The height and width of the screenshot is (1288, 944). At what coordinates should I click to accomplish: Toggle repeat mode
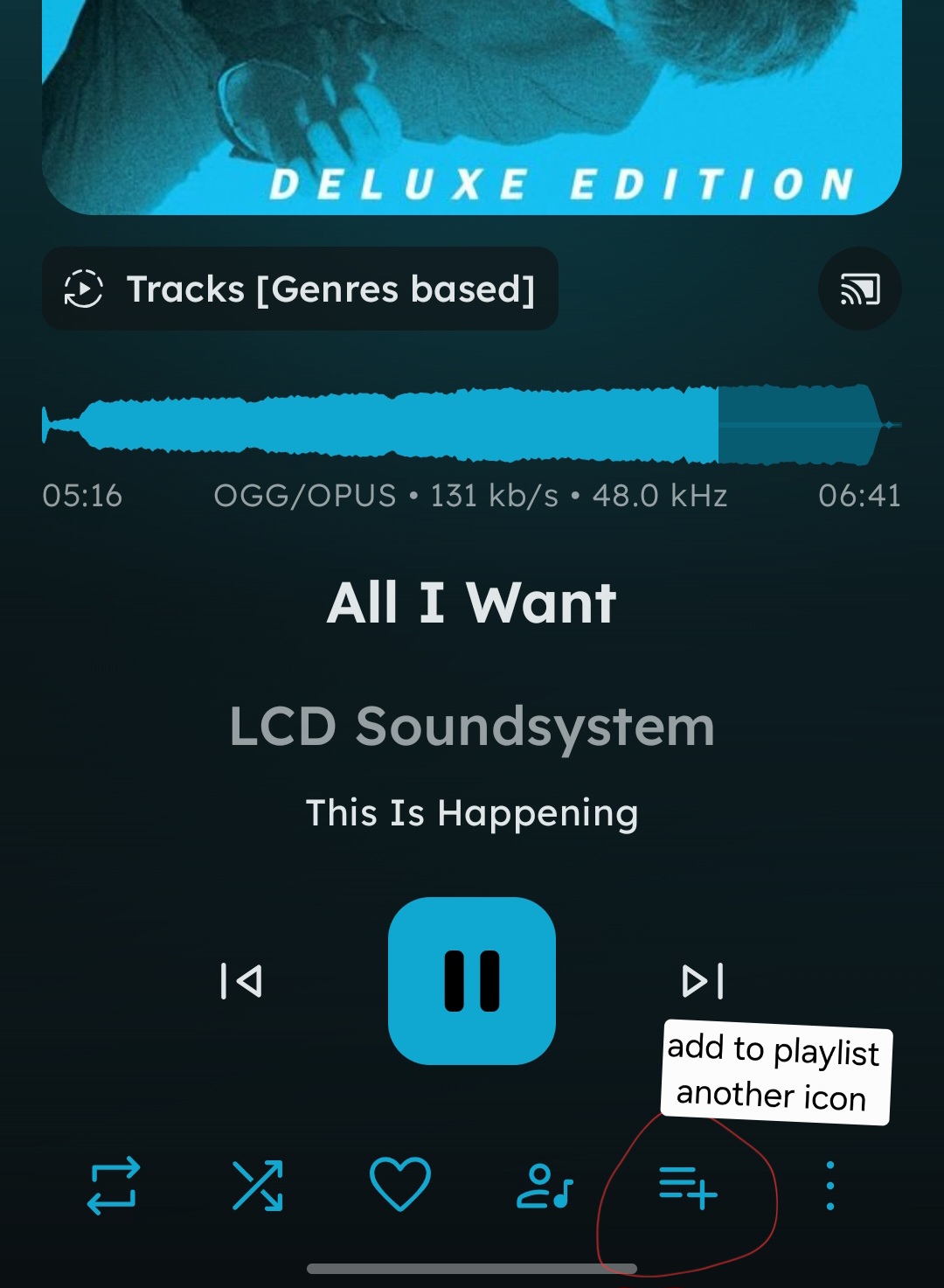(114, 1186)
